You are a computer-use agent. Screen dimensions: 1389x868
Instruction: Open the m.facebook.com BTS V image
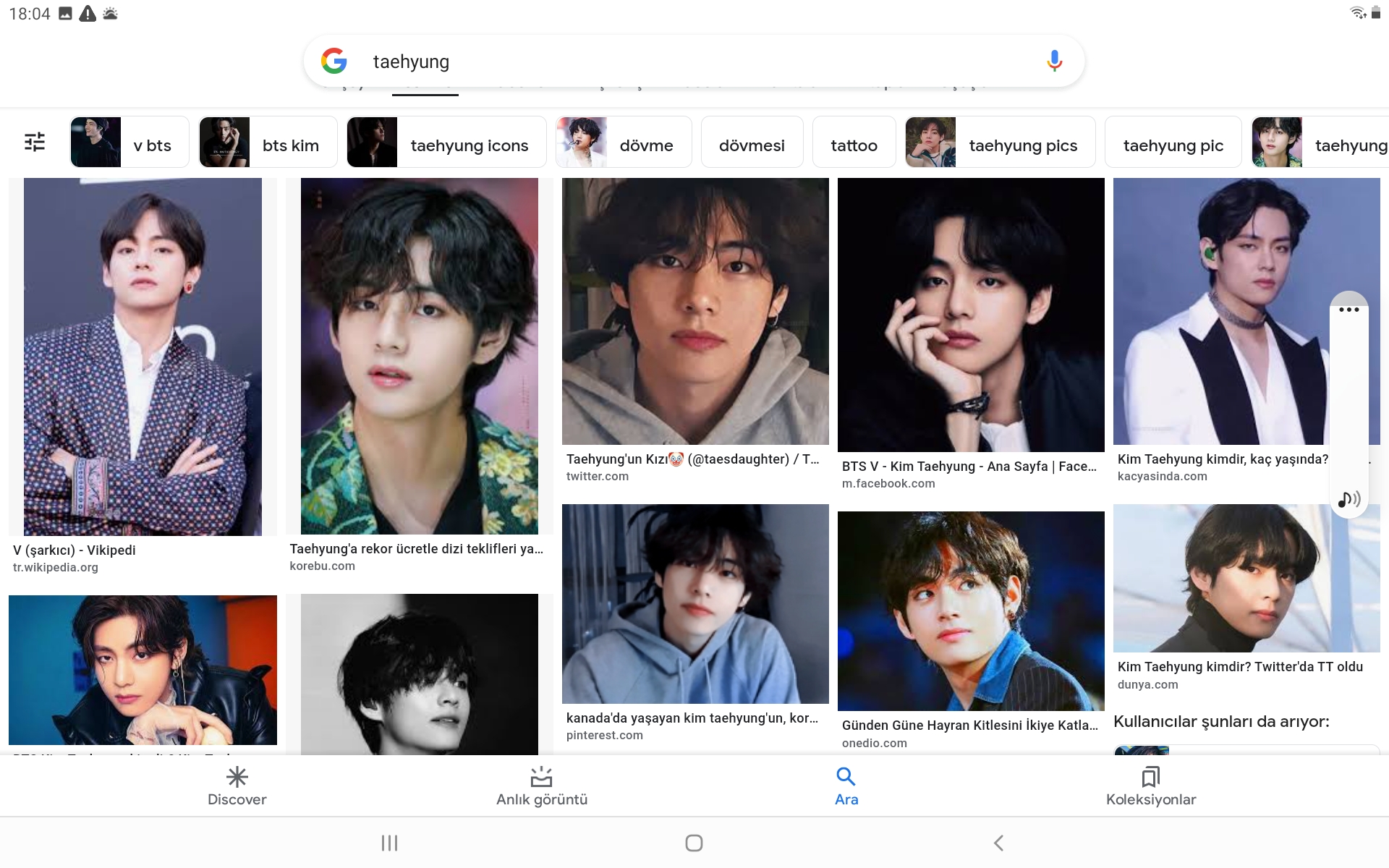[x=971, y=315]
